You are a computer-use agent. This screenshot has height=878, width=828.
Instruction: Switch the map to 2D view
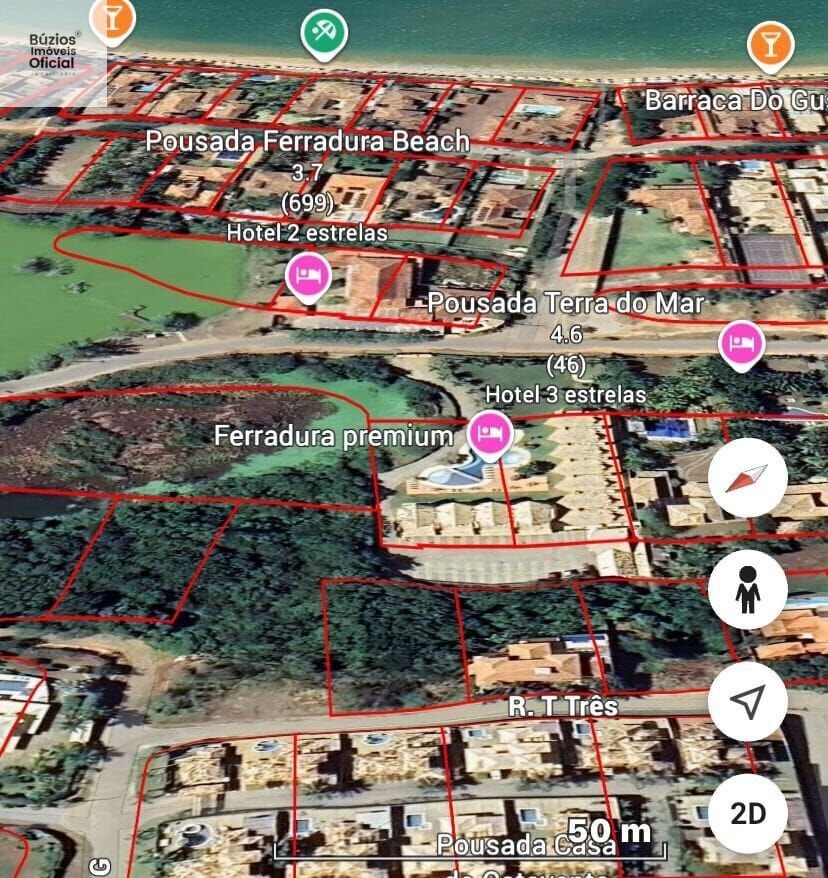[747, 813]
